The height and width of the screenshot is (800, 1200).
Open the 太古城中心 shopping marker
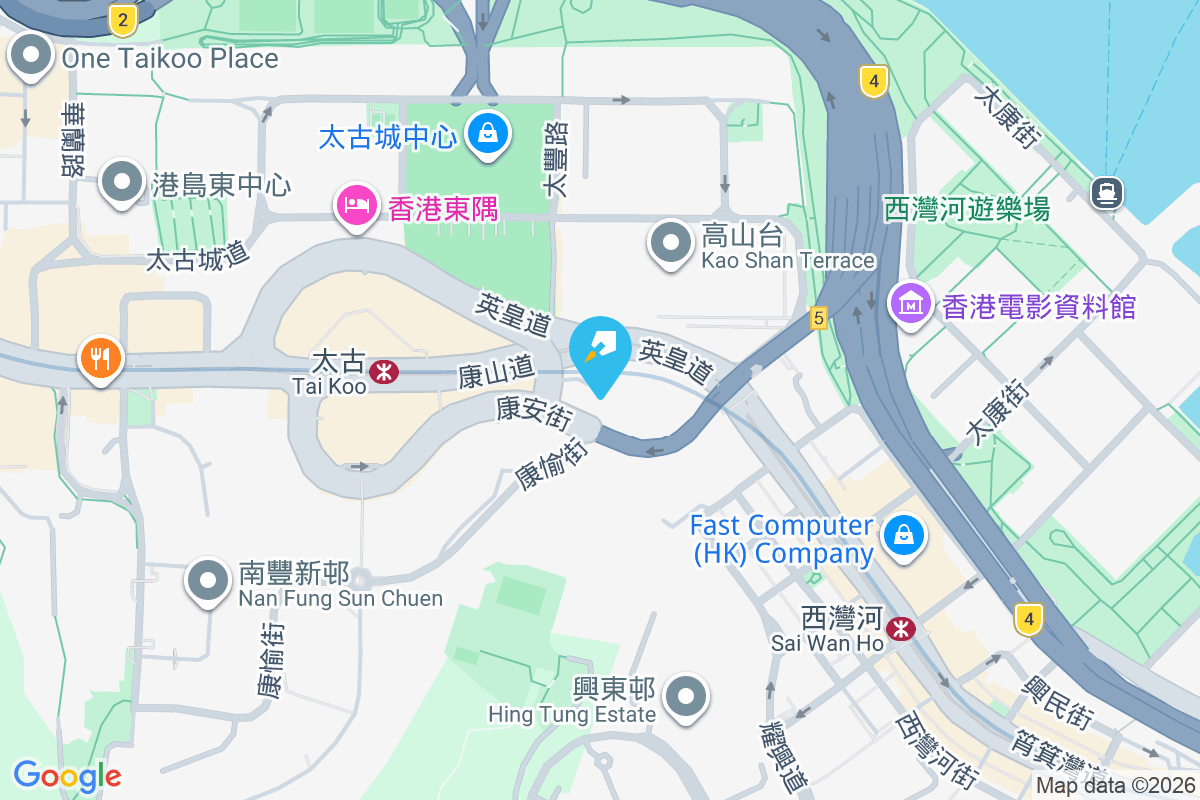pyautogui.click(x=487, y=132)
